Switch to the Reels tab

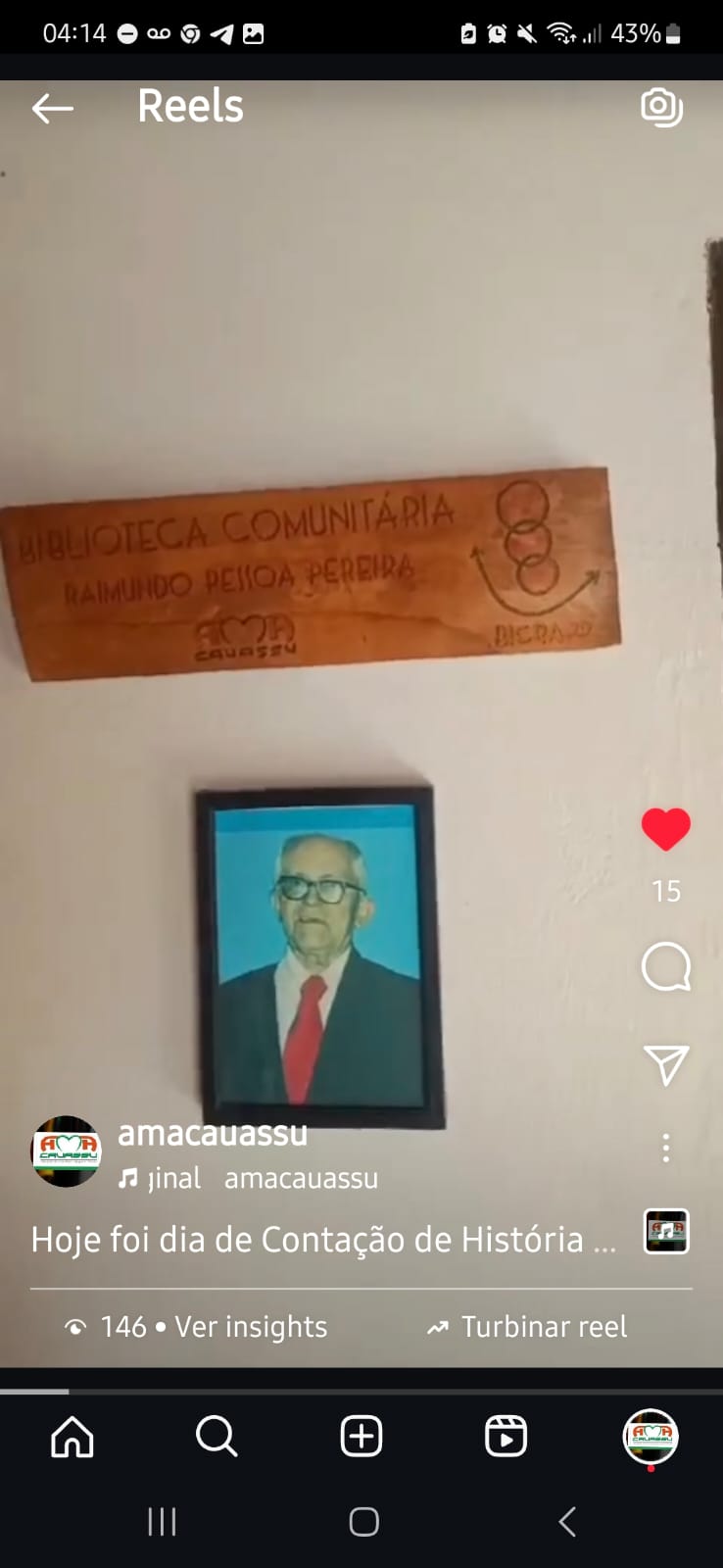click(x=506, y=1438)
